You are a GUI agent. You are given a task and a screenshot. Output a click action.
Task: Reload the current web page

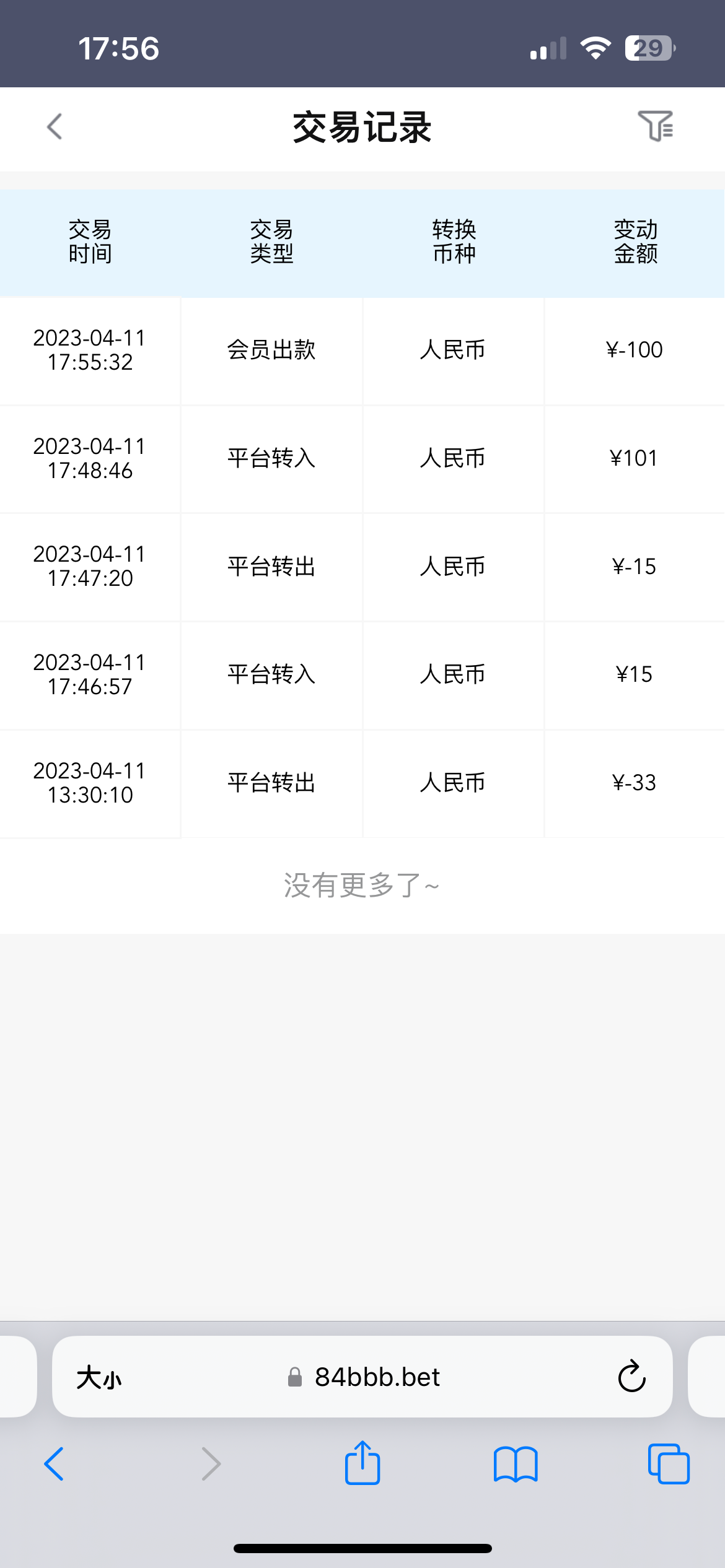pos(631,1378)
